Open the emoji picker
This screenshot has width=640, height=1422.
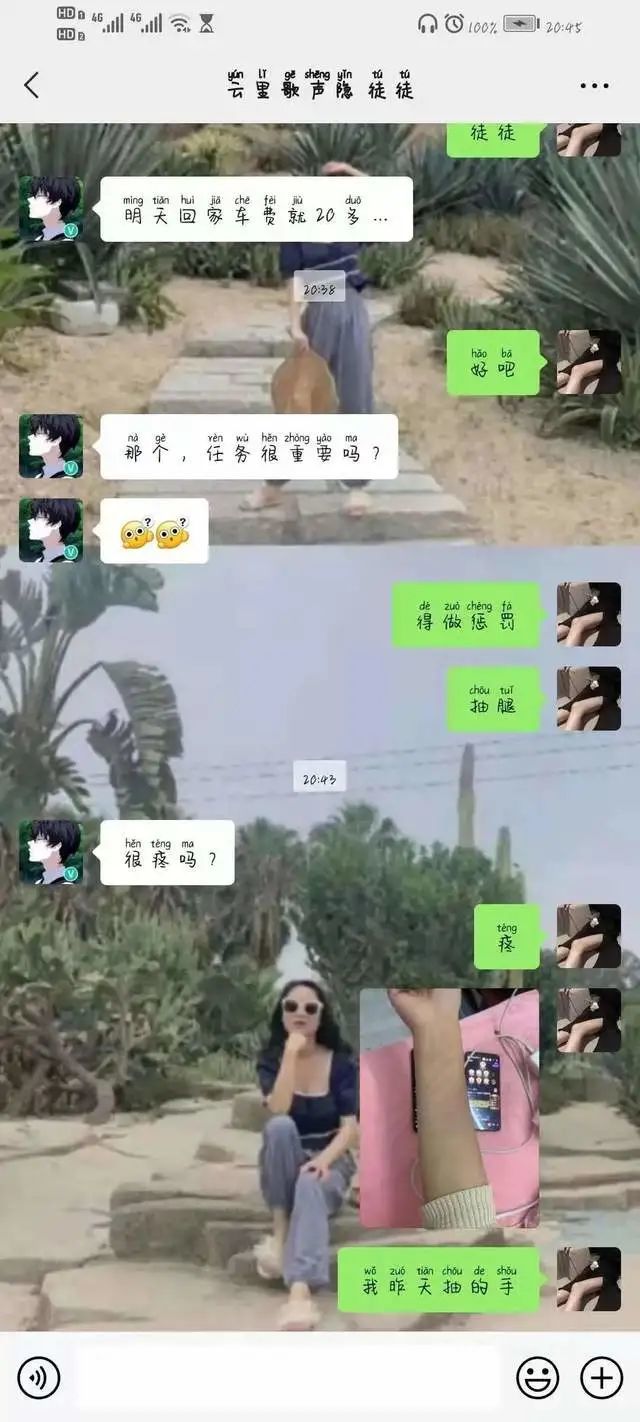coord(537,1378)
